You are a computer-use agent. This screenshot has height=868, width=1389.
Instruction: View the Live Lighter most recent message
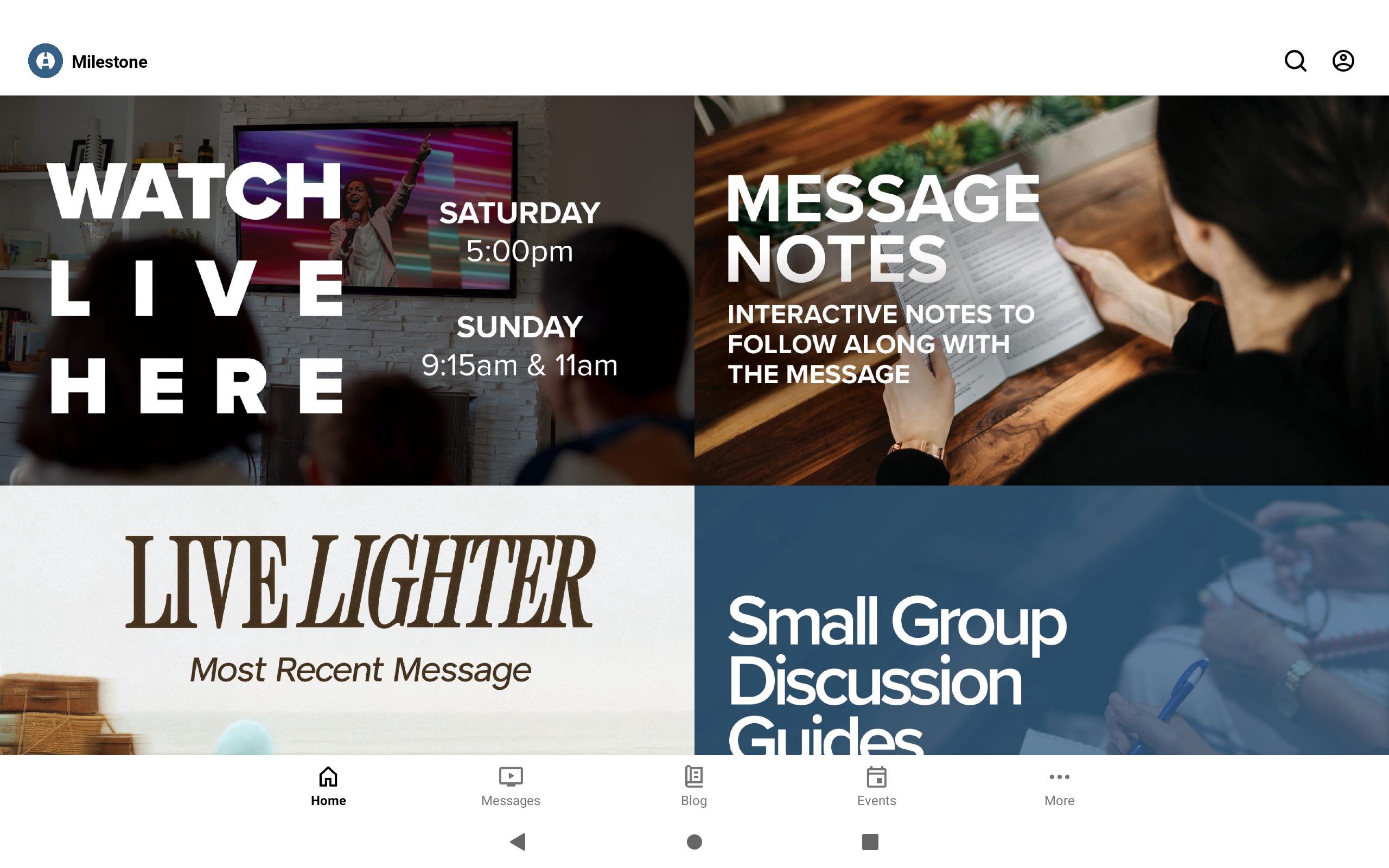click(x=347, y=620)
